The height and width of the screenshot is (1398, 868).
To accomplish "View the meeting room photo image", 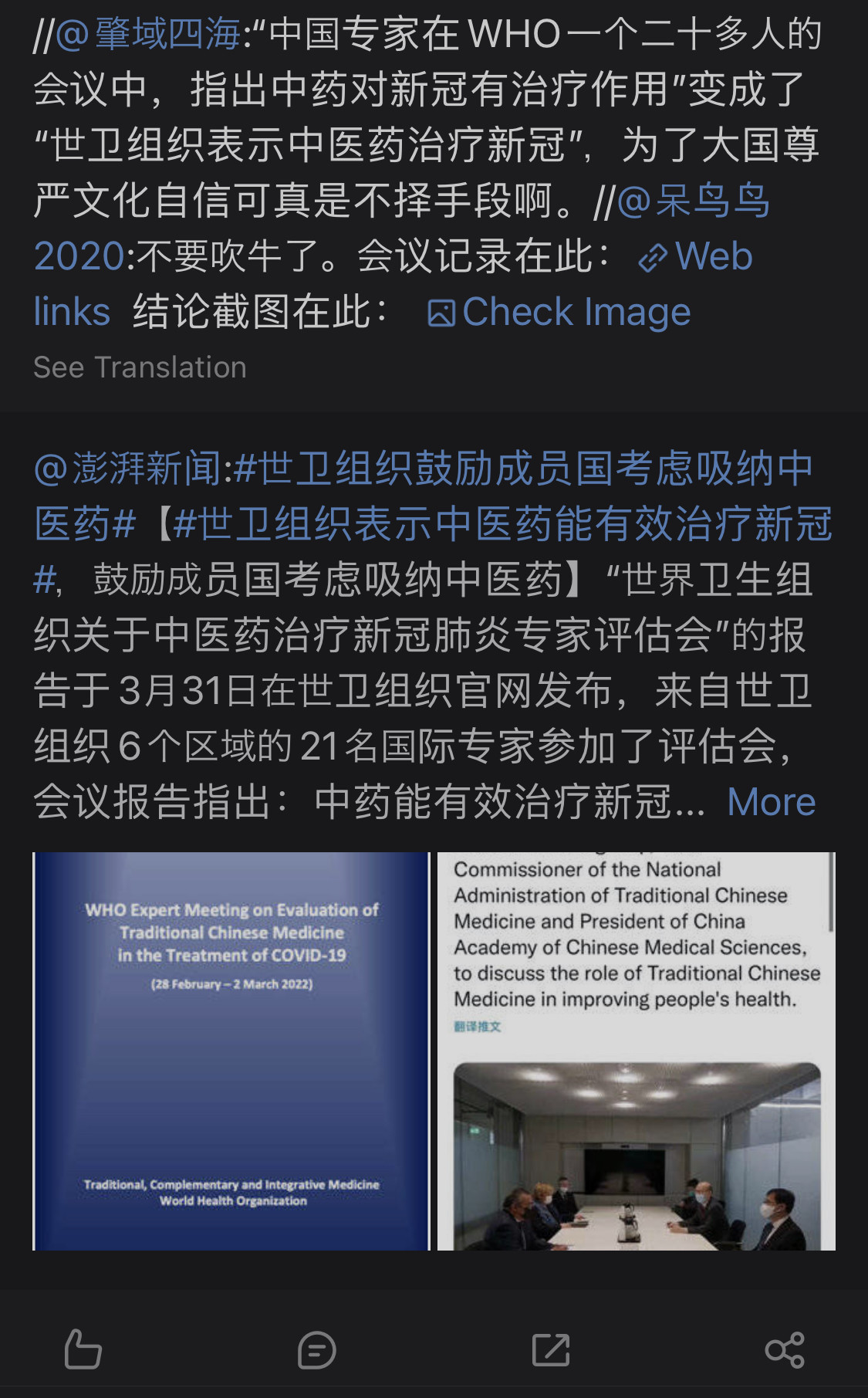I will tap(636, 1051).
